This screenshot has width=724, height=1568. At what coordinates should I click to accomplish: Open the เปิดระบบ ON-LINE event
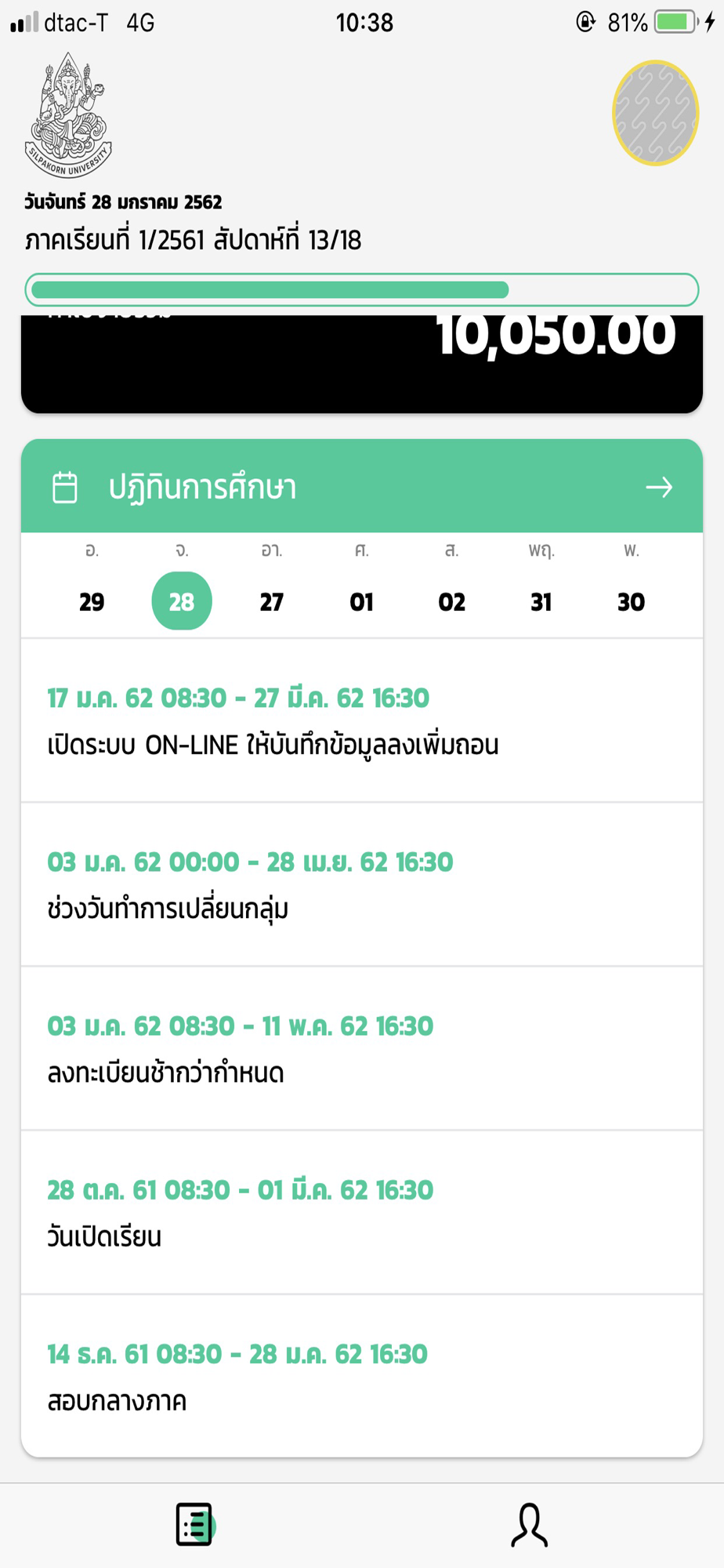click(x=361, y=721)
